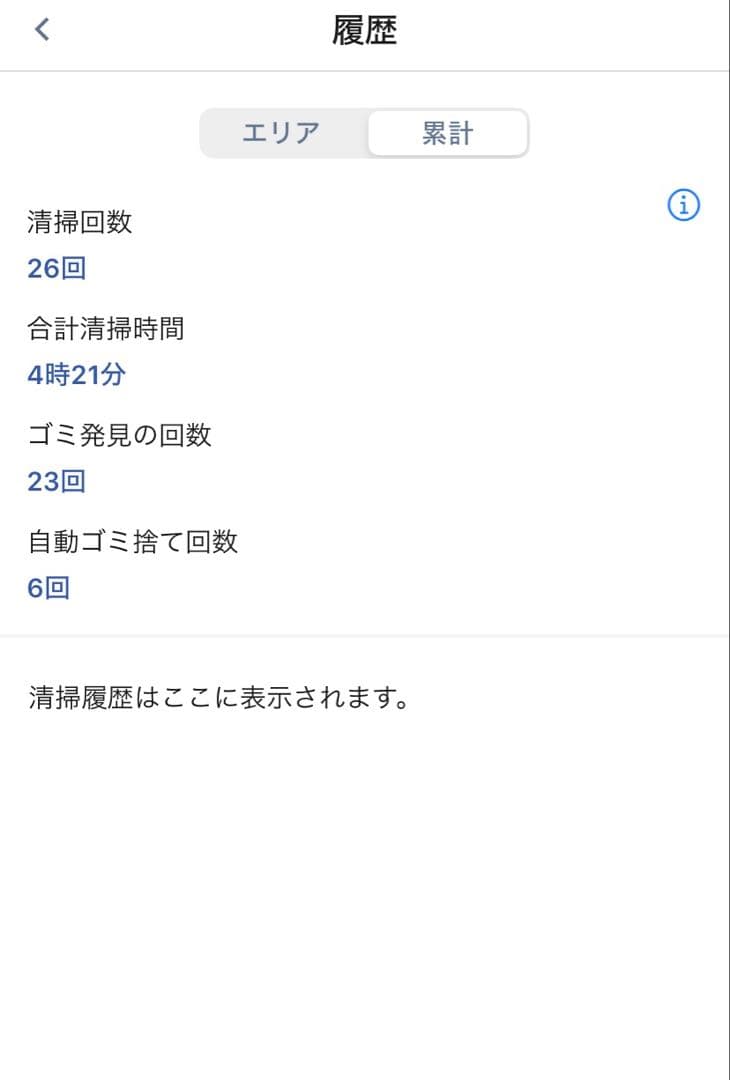Select the 累計 tab

tap(447, 134)
